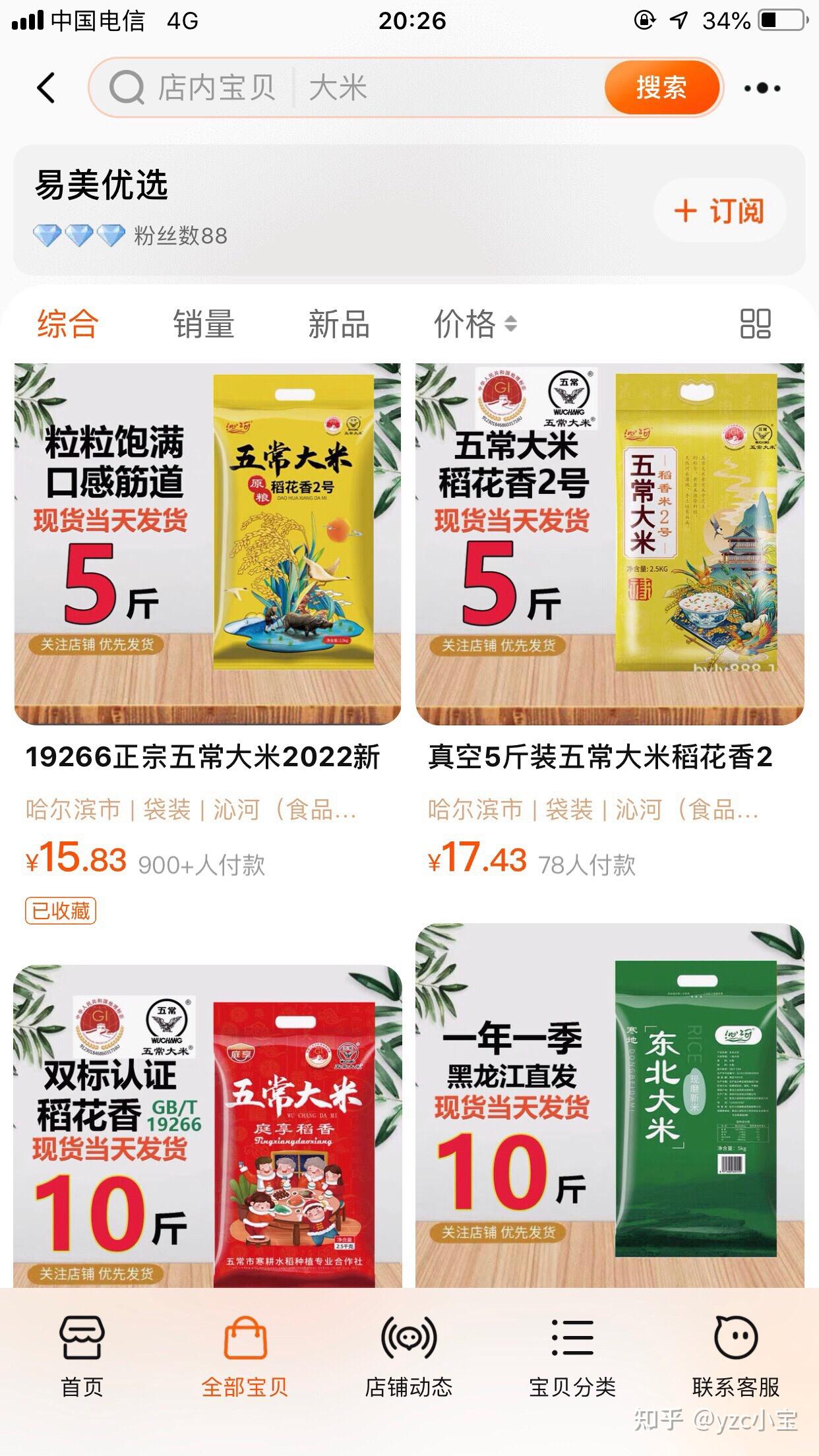Open the 店铺动态 tab

[x=409, y=1356]
